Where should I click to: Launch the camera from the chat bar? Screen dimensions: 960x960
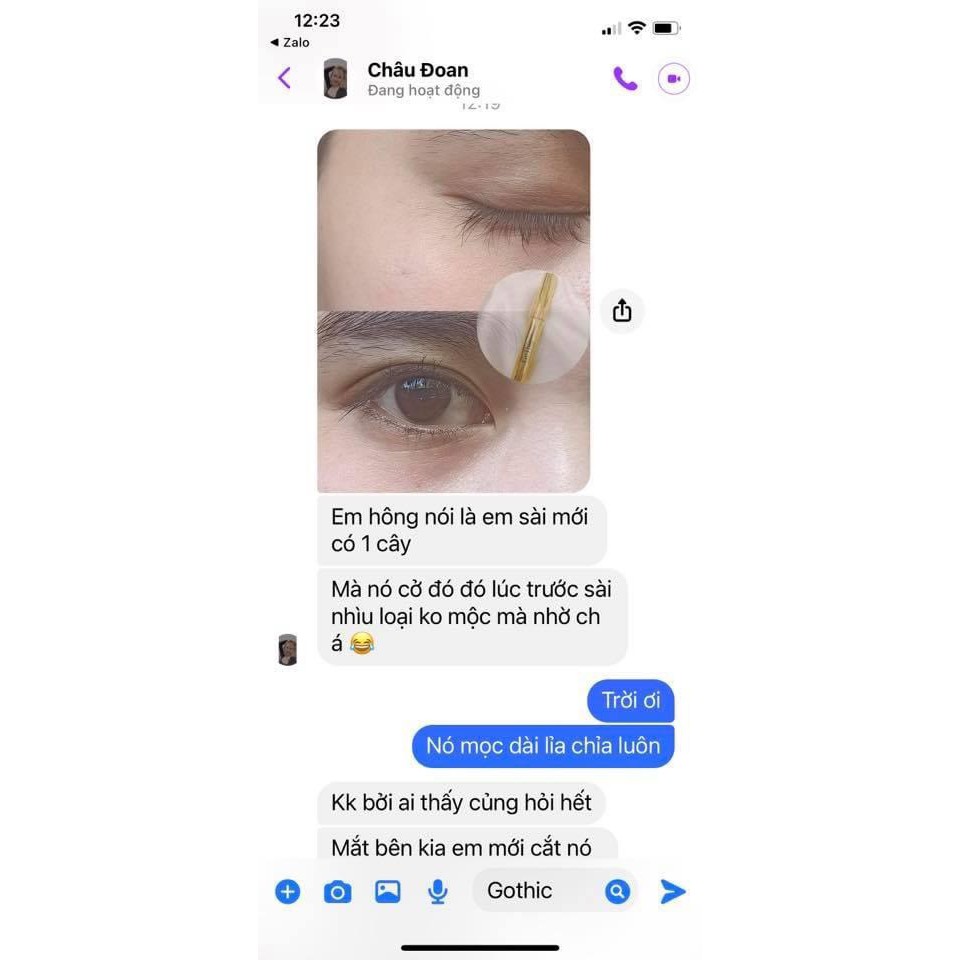338,891
